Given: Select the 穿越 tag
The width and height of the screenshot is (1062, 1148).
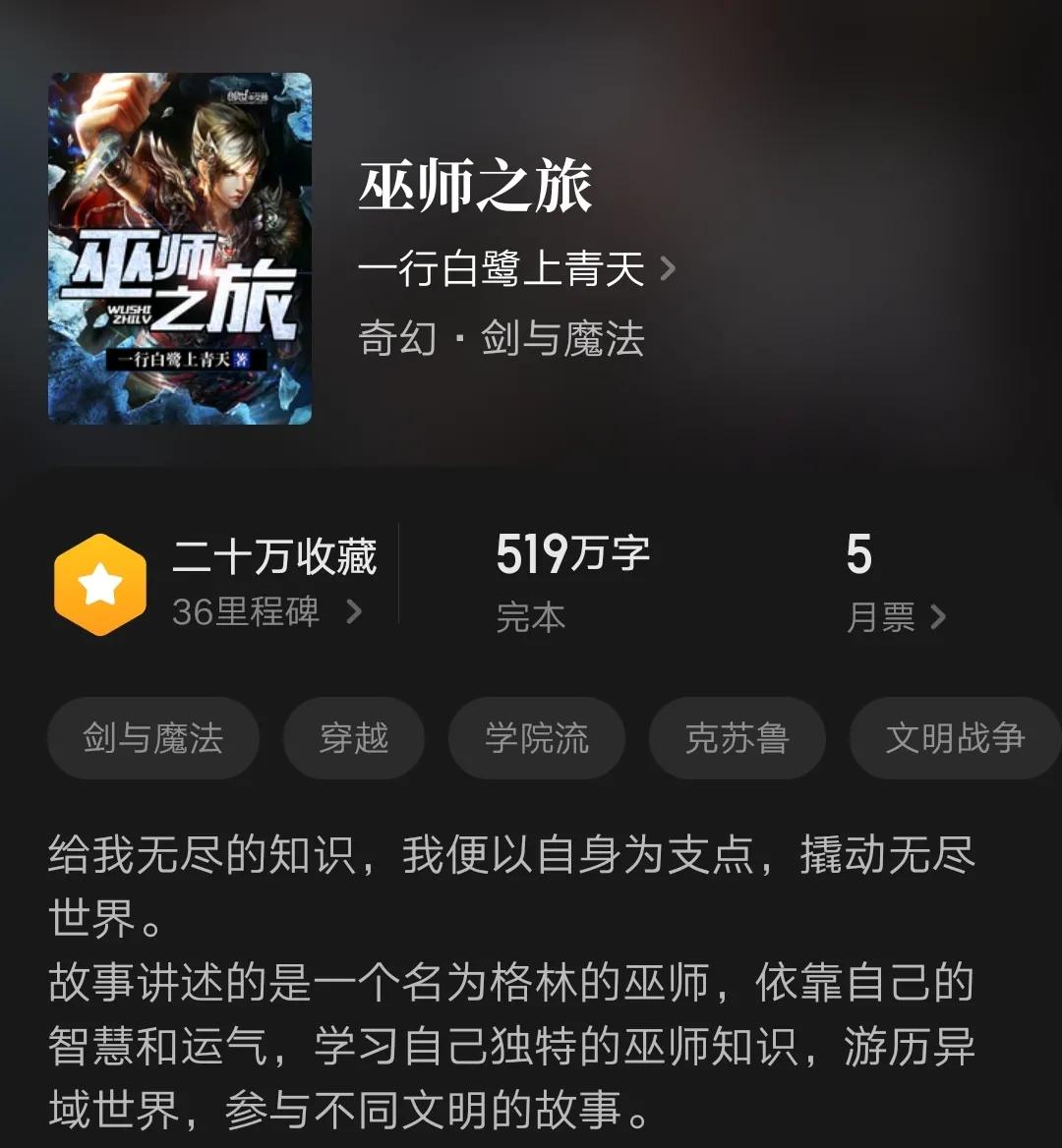Looking at the screenshot, I should [354, 738].
